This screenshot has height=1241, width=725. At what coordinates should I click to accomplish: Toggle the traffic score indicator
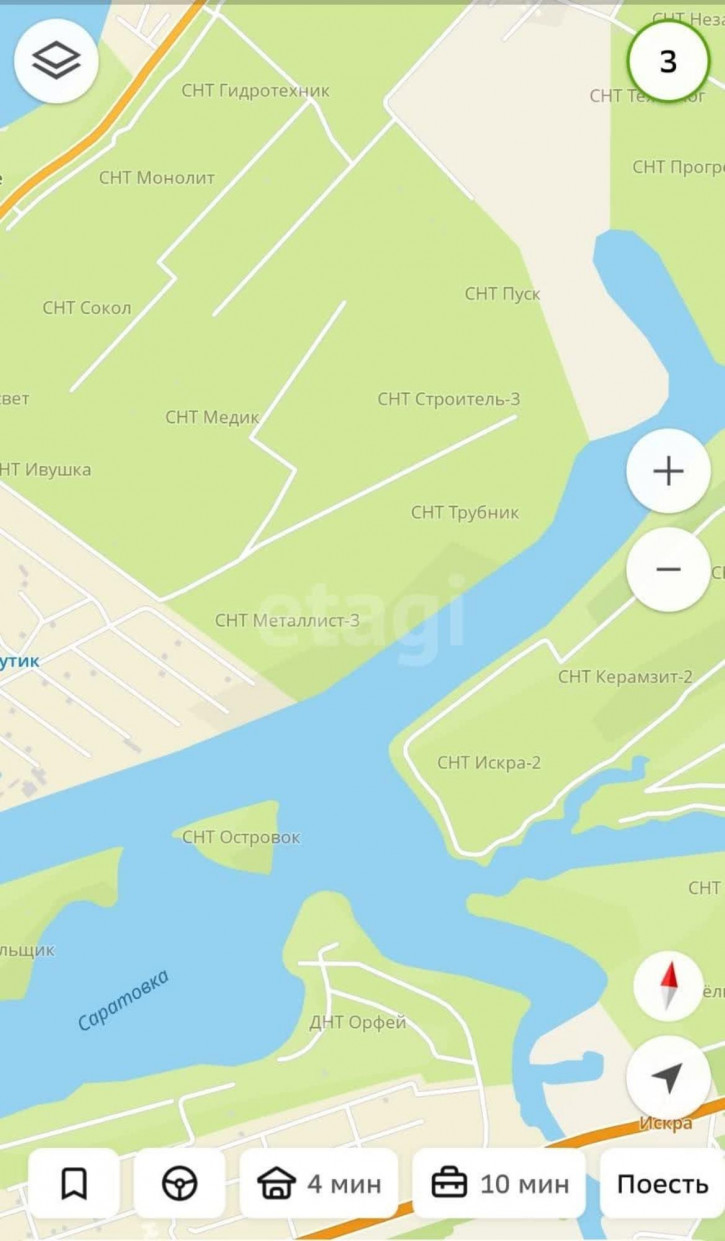coord(668,62)
